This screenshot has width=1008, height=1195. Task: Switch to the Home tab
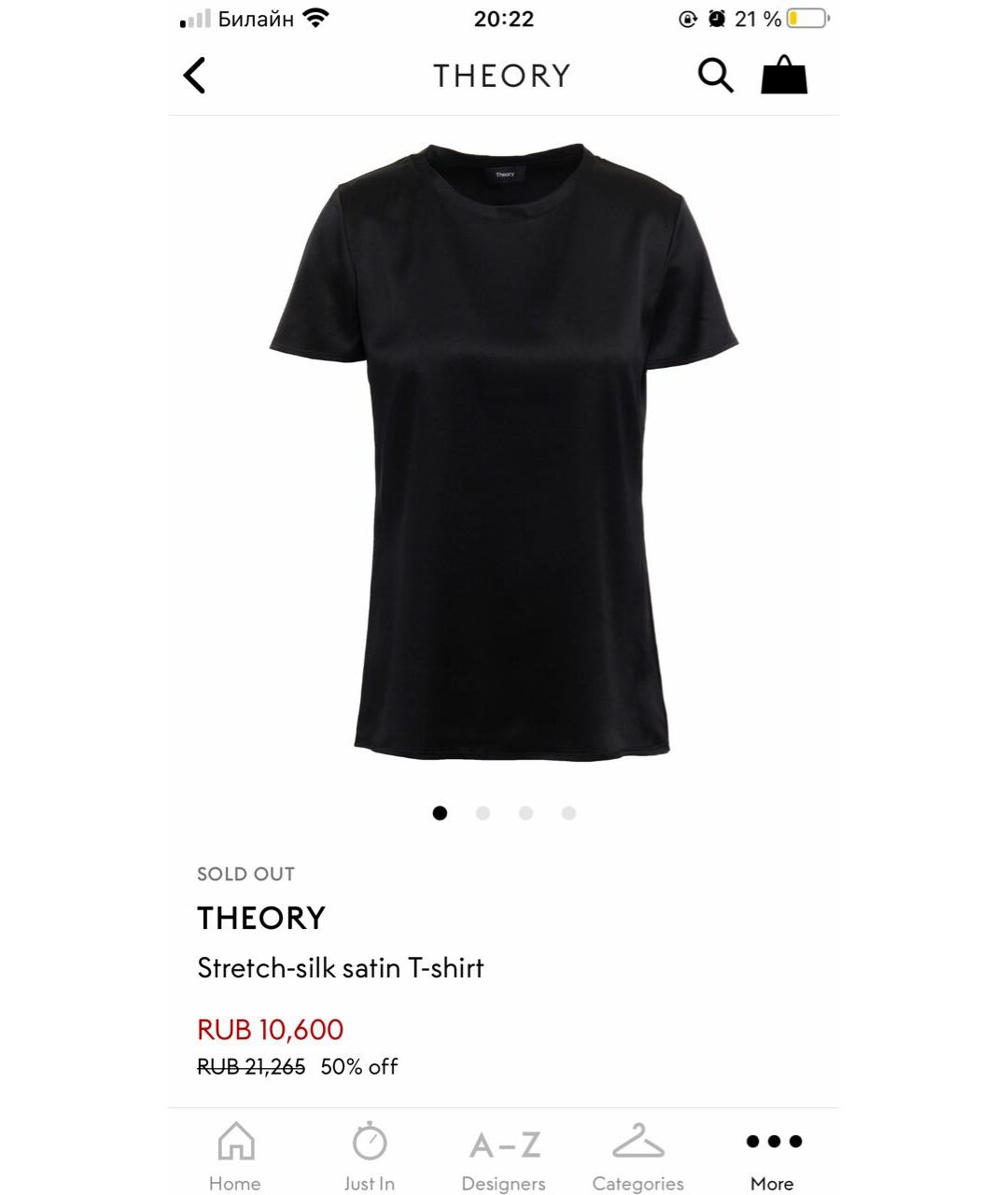tap(235, 1156)
